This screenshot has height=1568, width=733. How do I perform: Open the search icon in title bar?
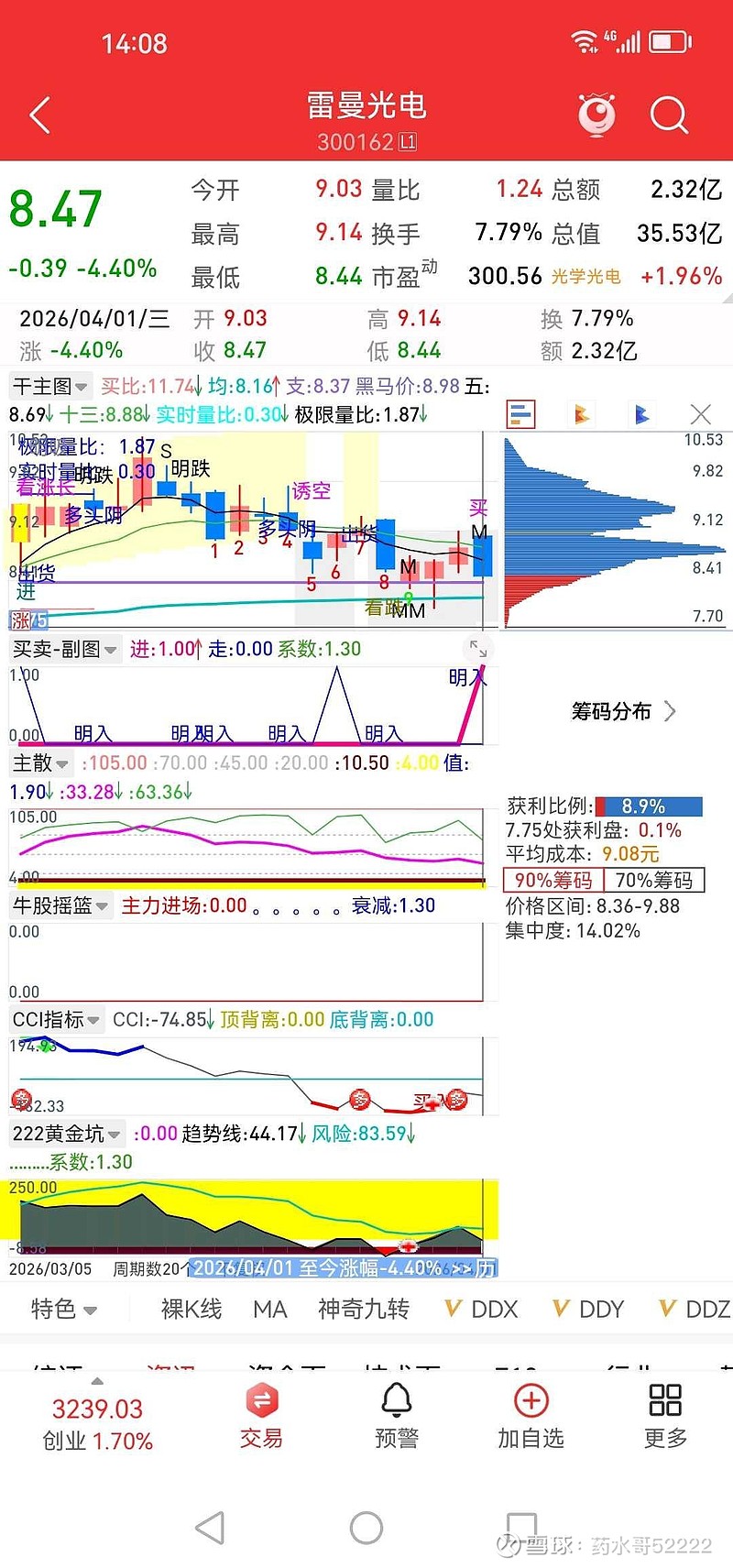[670, 115]
